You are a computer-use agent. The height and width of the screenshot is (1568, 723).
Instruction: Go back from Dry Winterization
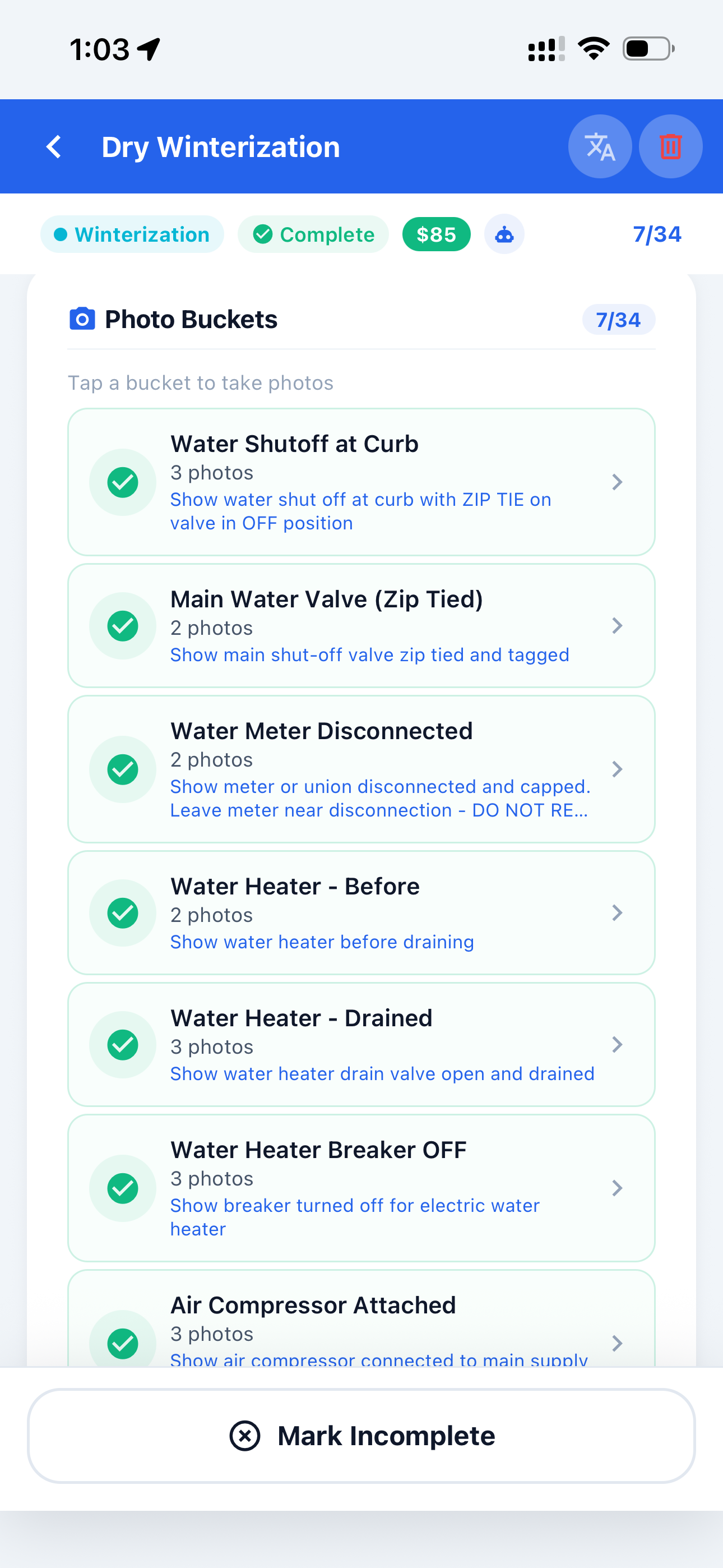point(54,147)
